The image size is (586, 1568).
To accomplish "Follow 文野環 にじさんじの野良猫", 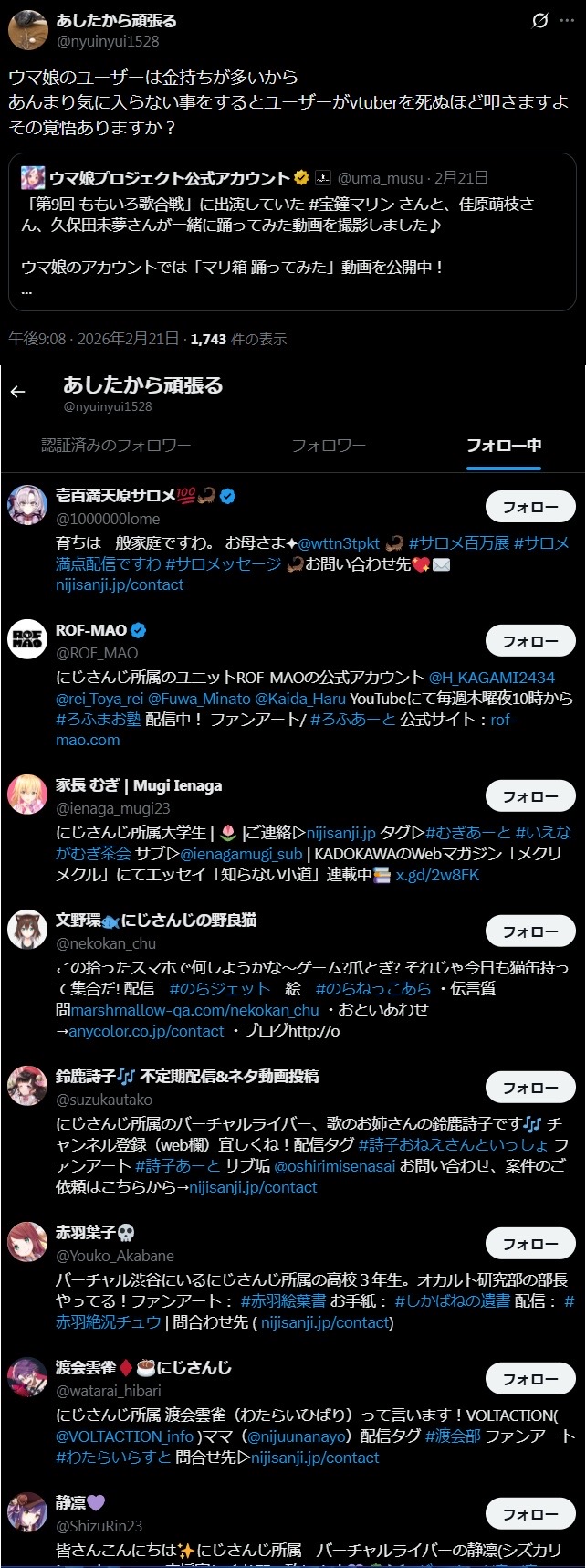I will click(x=530, y=931).
